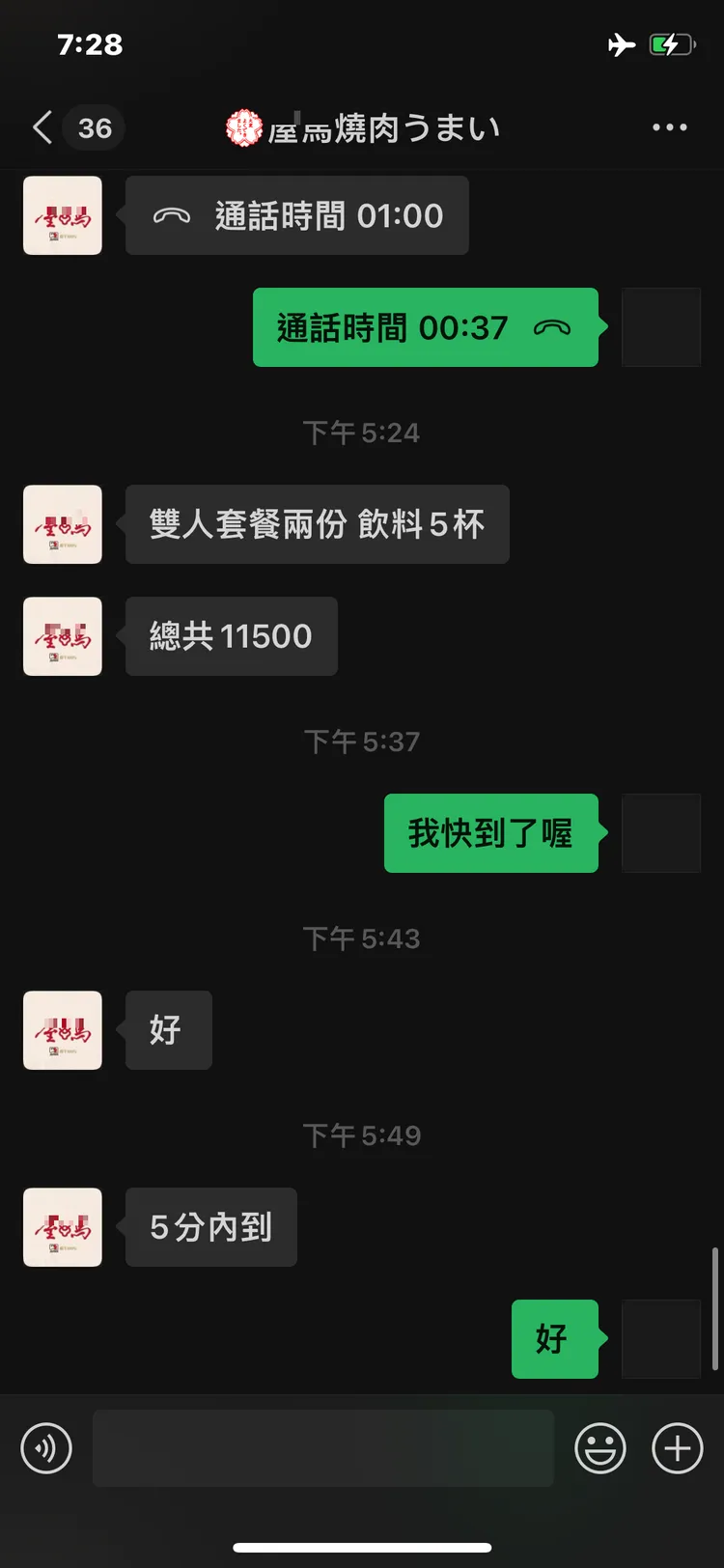Tap the avatar beside the 5分內到 message
Screen dimensions: 724x1568
62,1227
